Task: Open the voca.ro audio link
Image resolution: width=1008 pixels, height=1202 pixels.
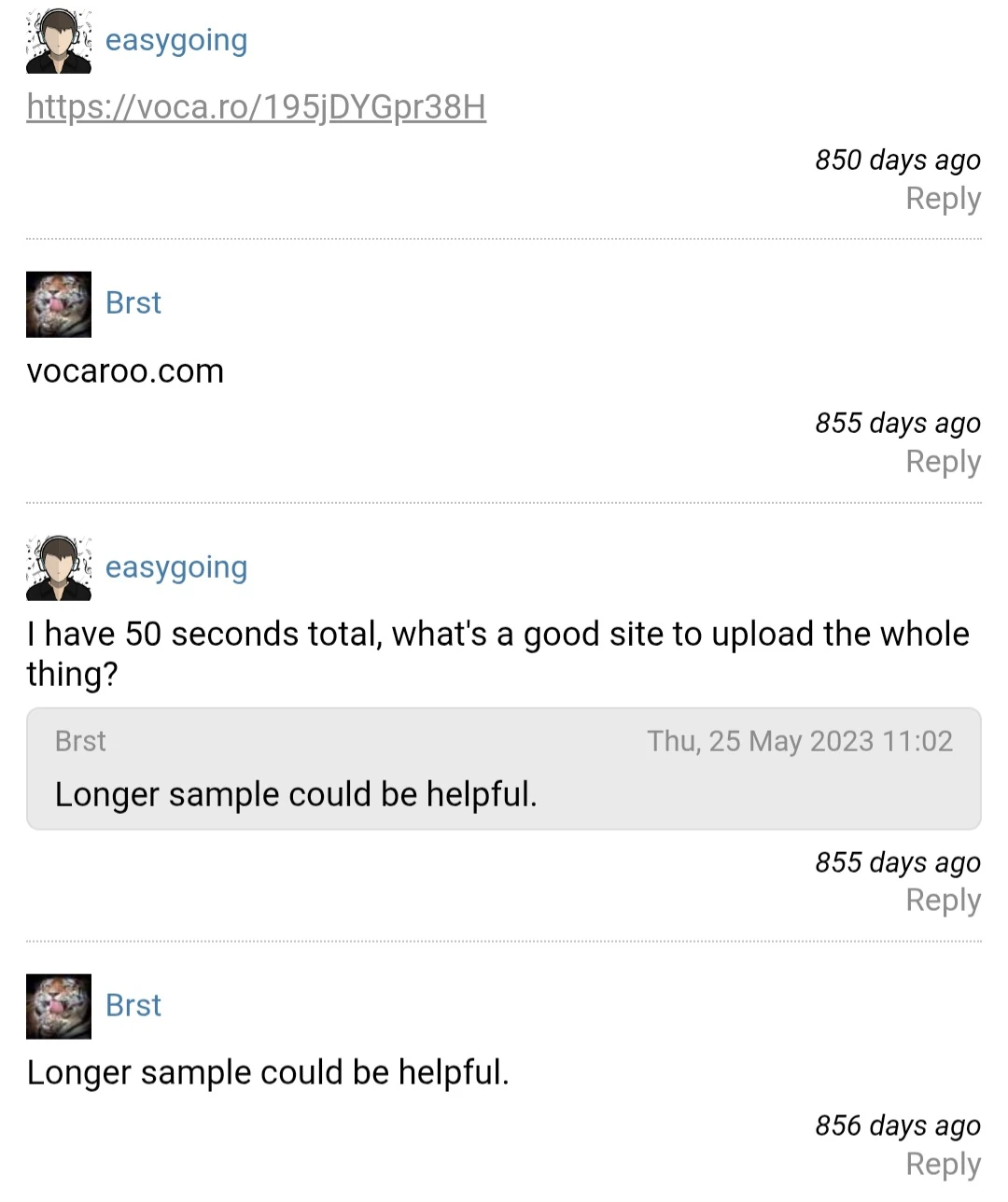Action: (256, 107)
